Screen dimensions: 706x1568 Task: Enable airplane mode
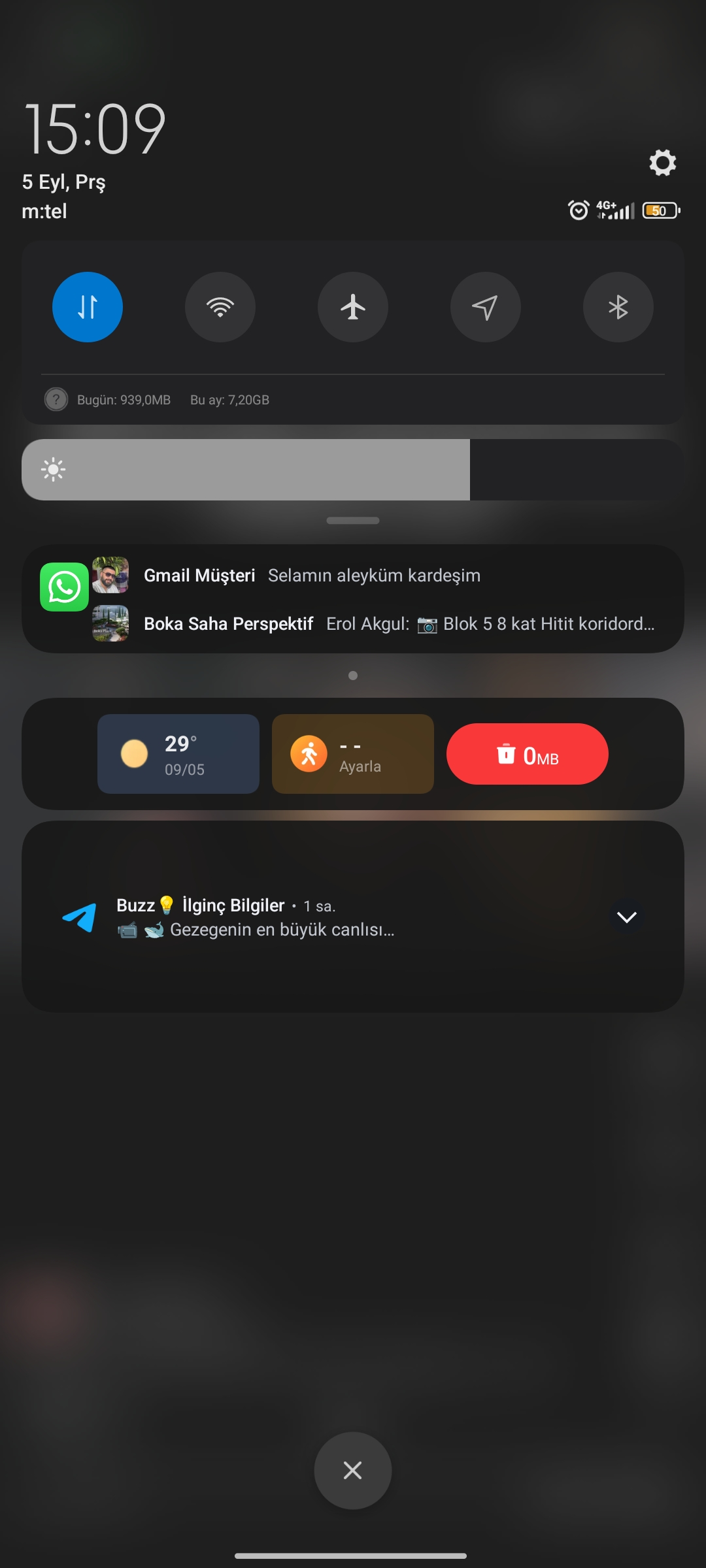(x=353, y=307)
